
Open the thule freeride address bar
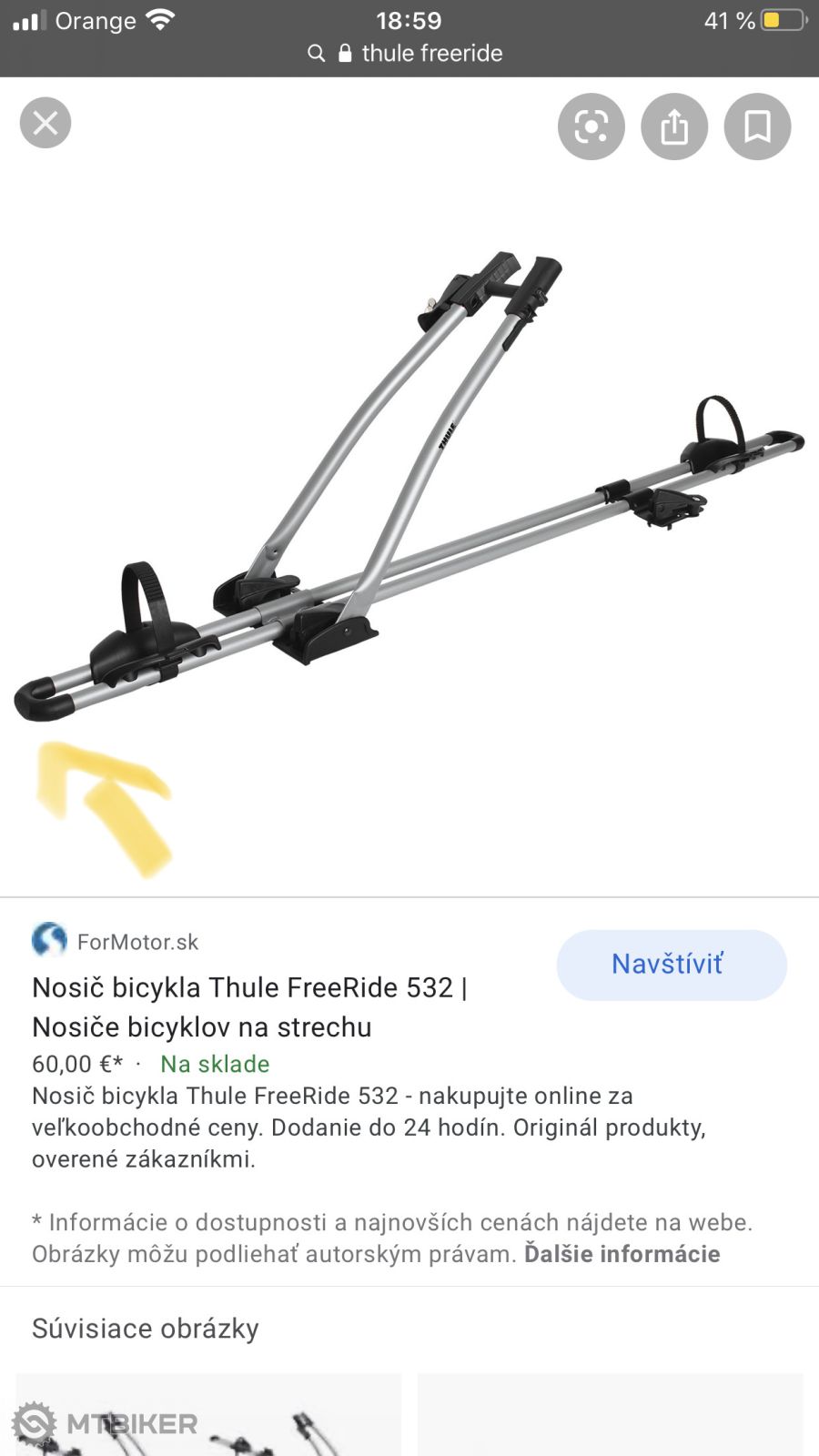(x=409, y=53)
